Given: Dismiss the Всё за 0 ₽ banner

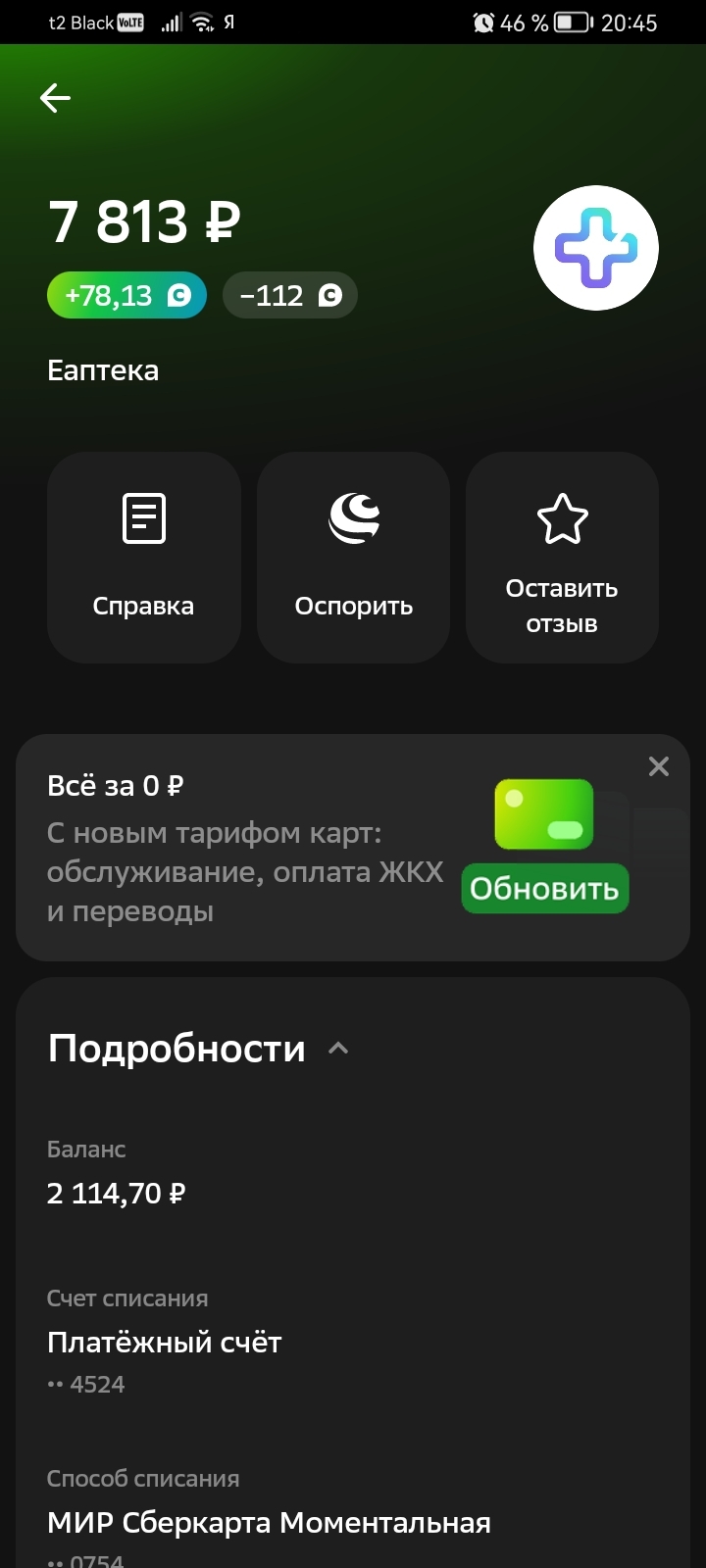Looking at the screenshot, I should pyautogui.click(x=658, y=766).
